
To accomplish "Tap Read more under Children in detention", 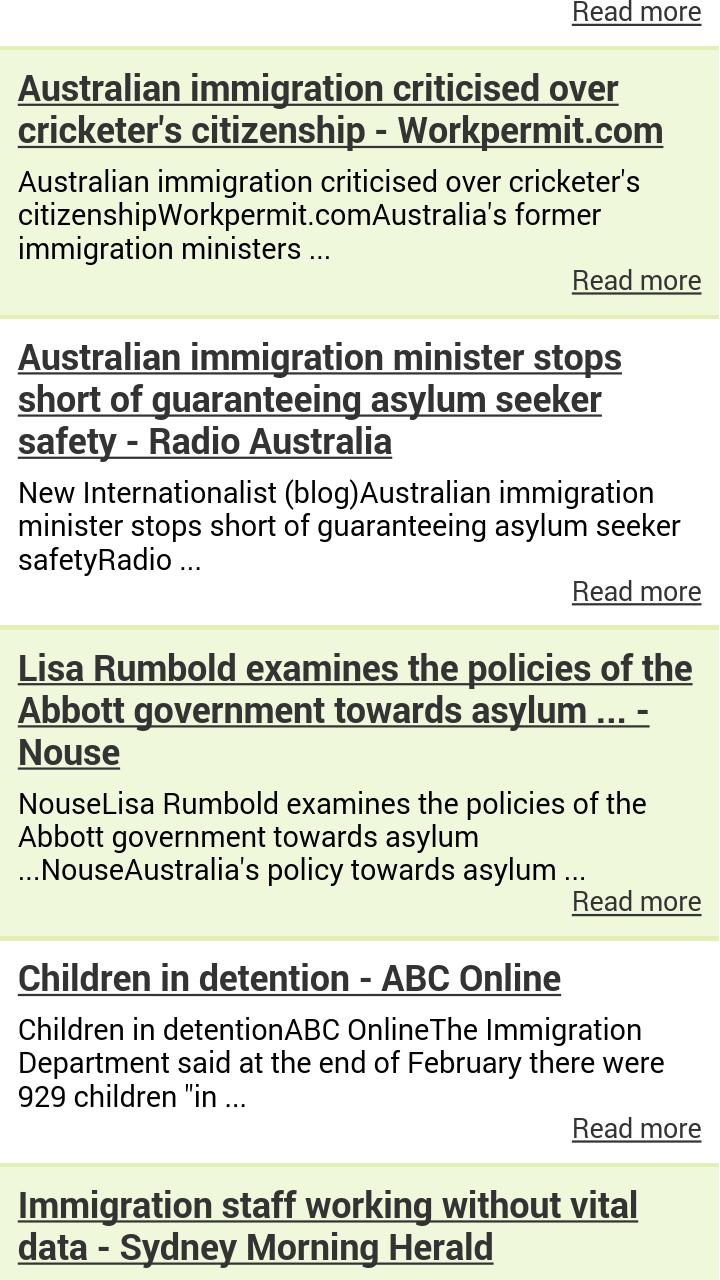I will click(x=636, y=1129).
